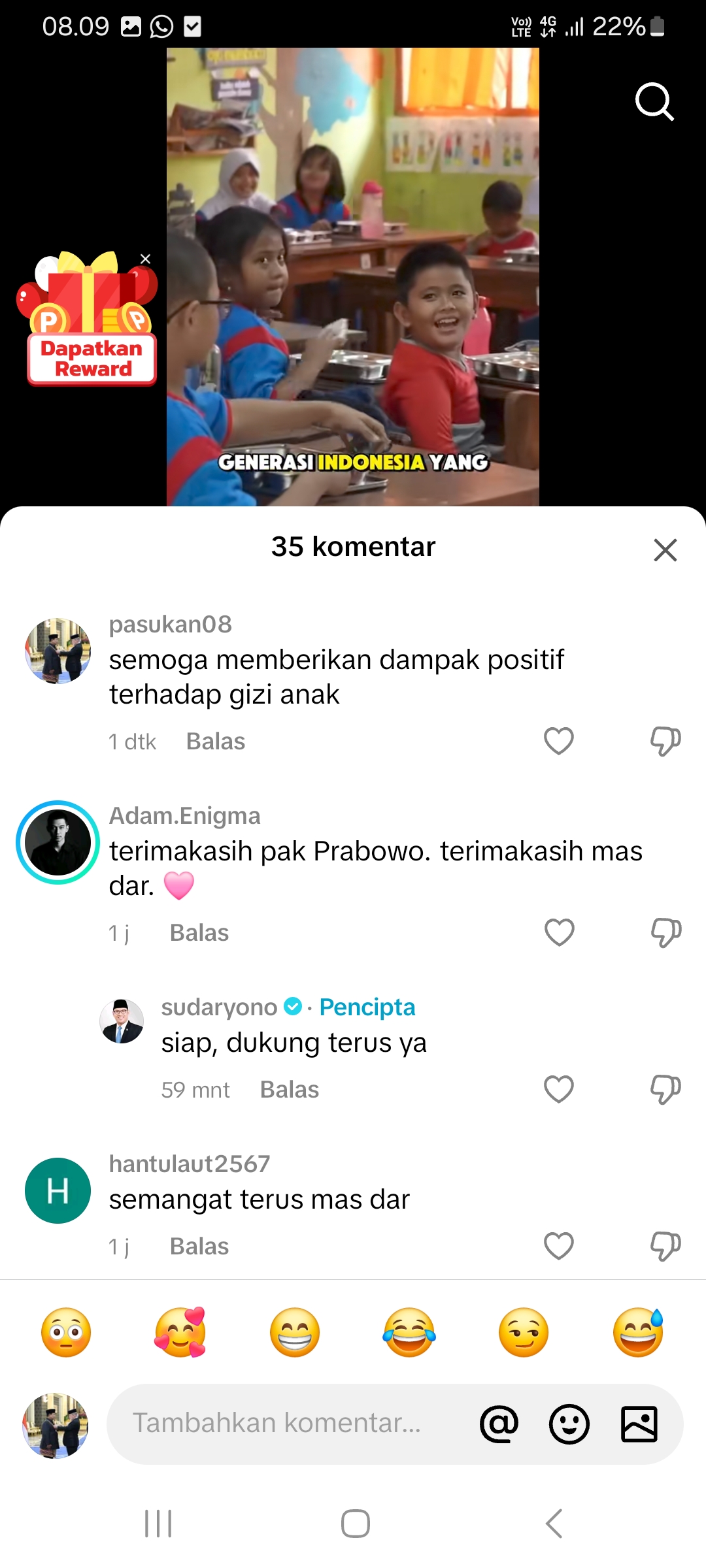Reply to hantulaut2567's comment
Image resolution: width=706 pixels, height=1568 pixels.
coord(199,1247)
